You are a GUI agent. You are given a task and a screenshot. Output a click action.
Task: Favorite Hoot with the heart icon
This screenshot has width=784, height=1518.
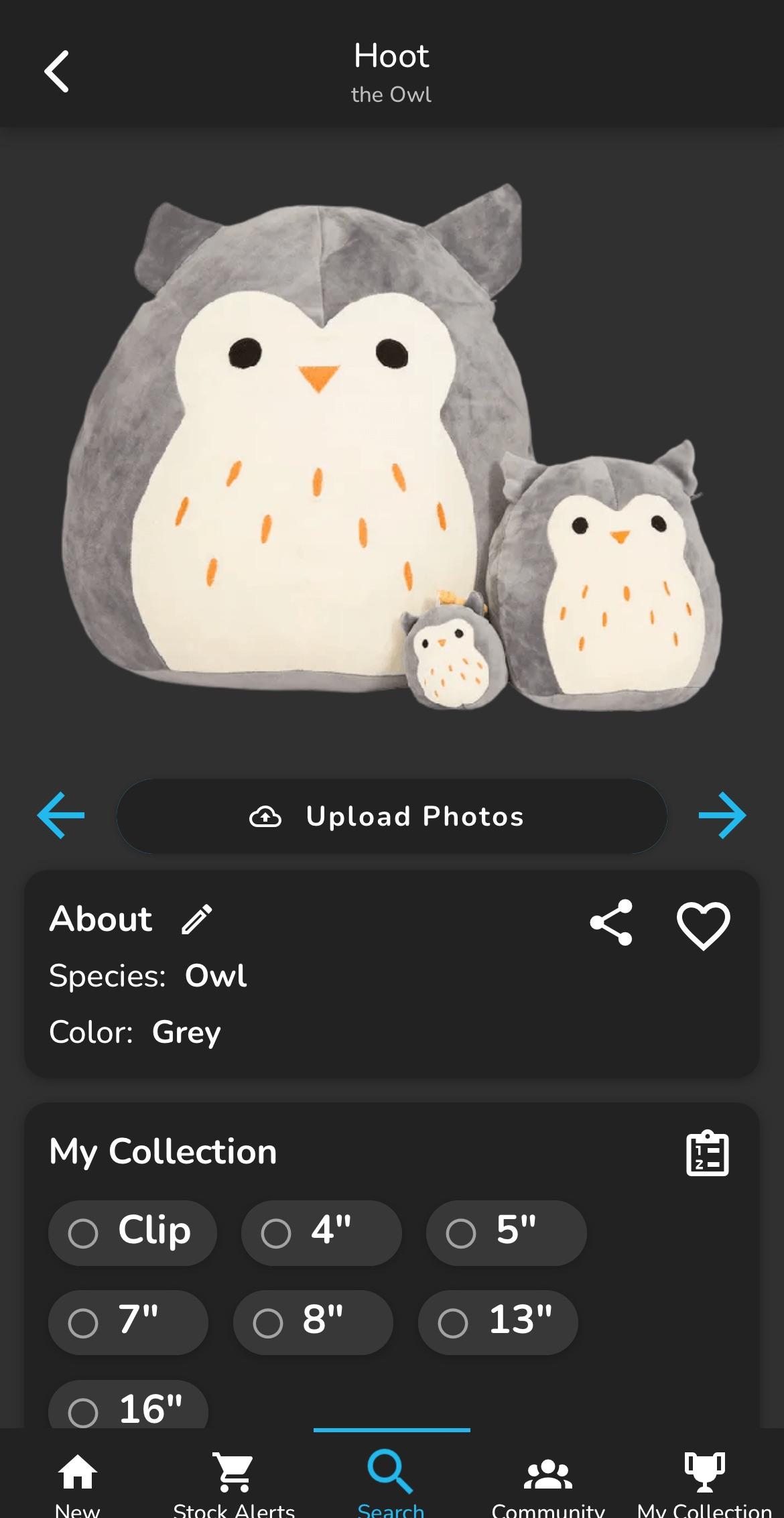coord(703,926)
